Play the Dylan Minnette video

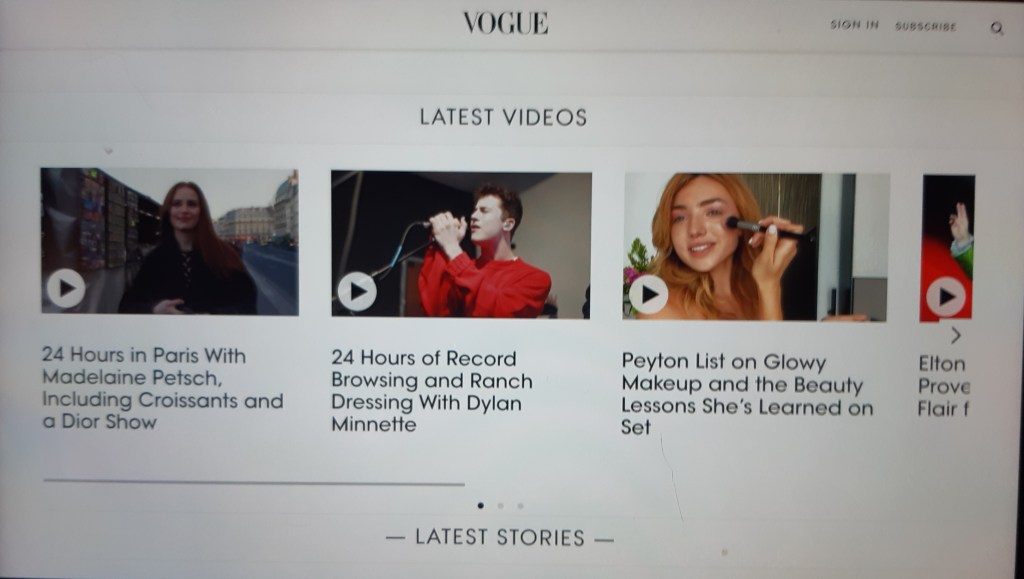356,291
